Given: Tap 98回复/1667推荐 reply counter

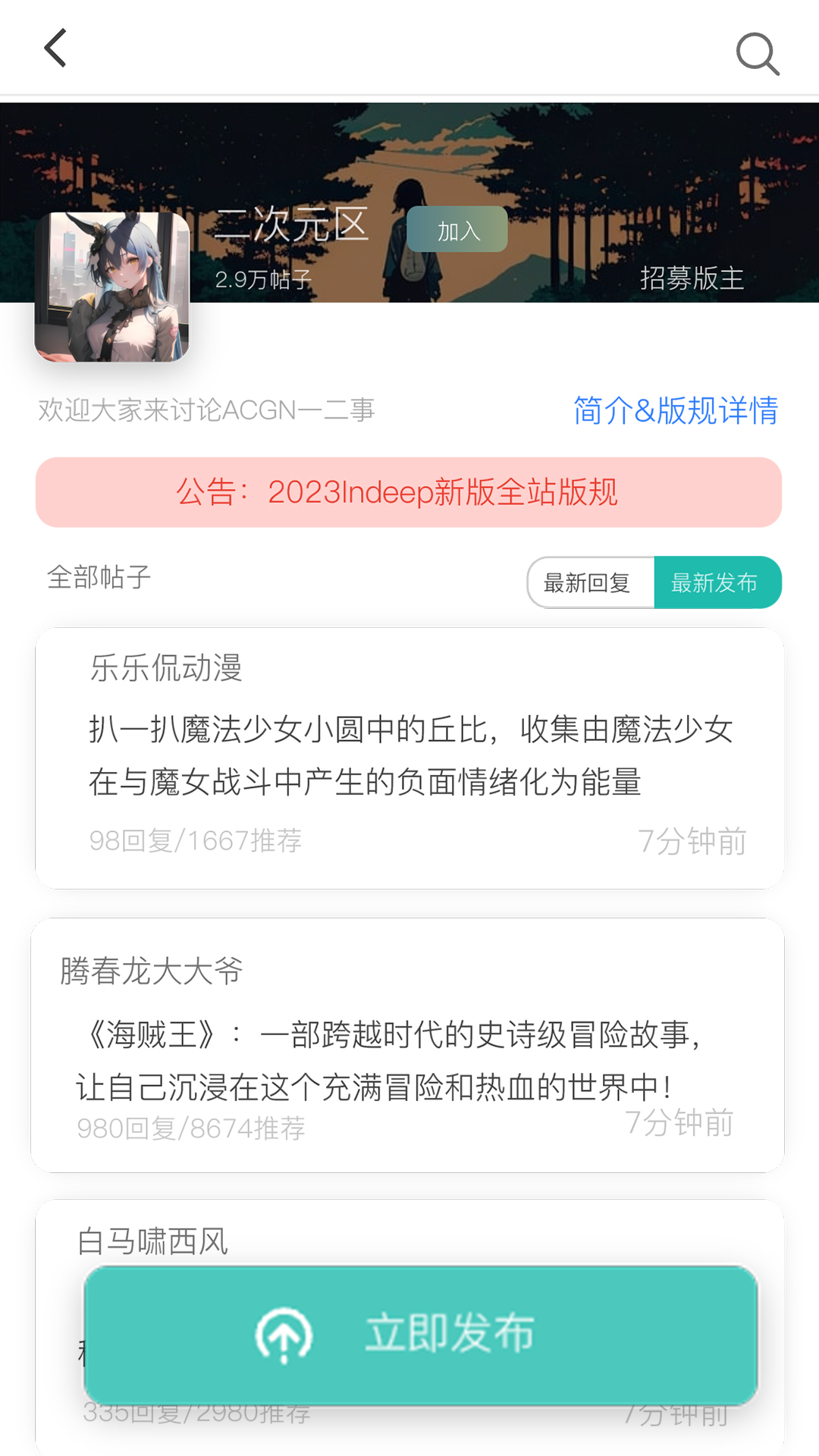Looking at the screenshot, I should tap(196, 839).
